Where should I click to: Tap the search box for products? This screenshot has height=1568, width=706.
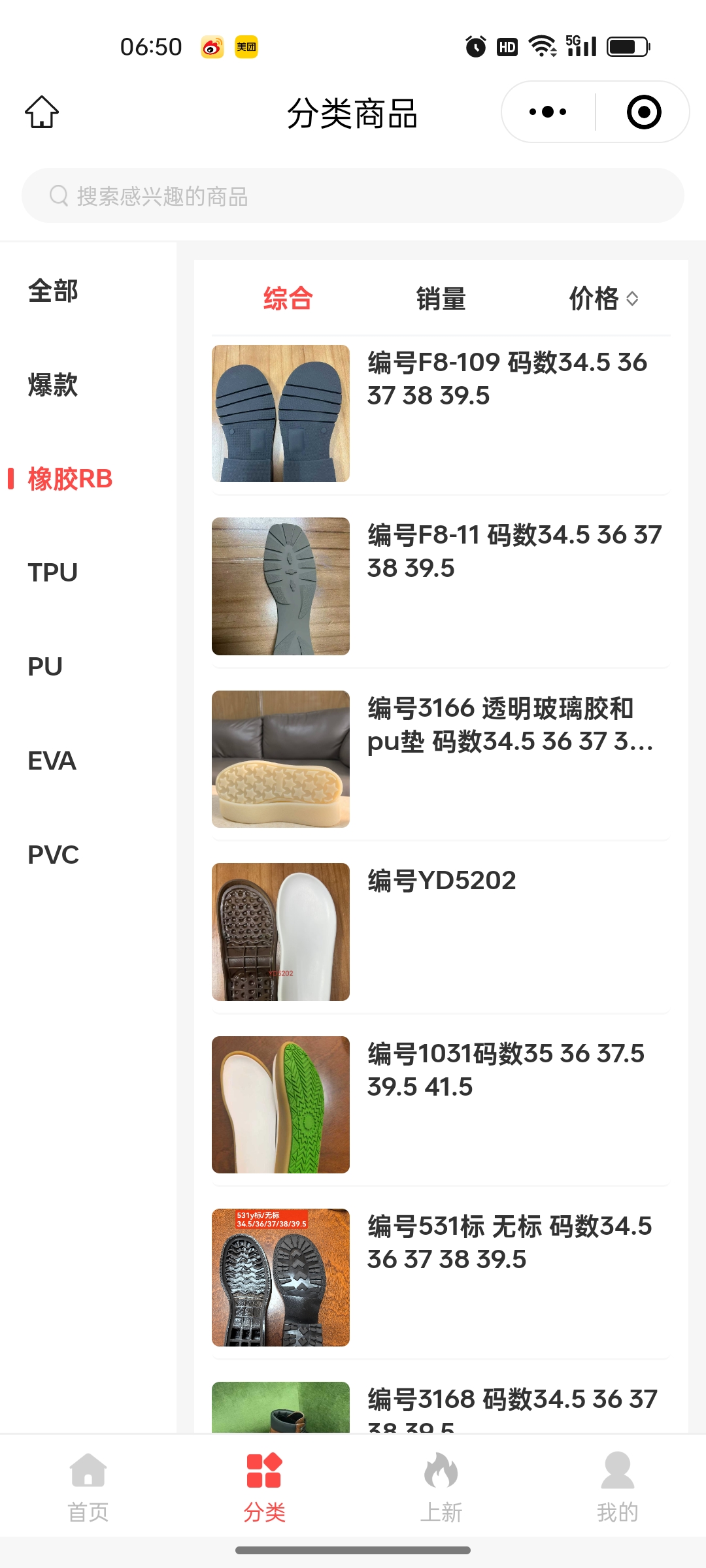coord(353,195)
